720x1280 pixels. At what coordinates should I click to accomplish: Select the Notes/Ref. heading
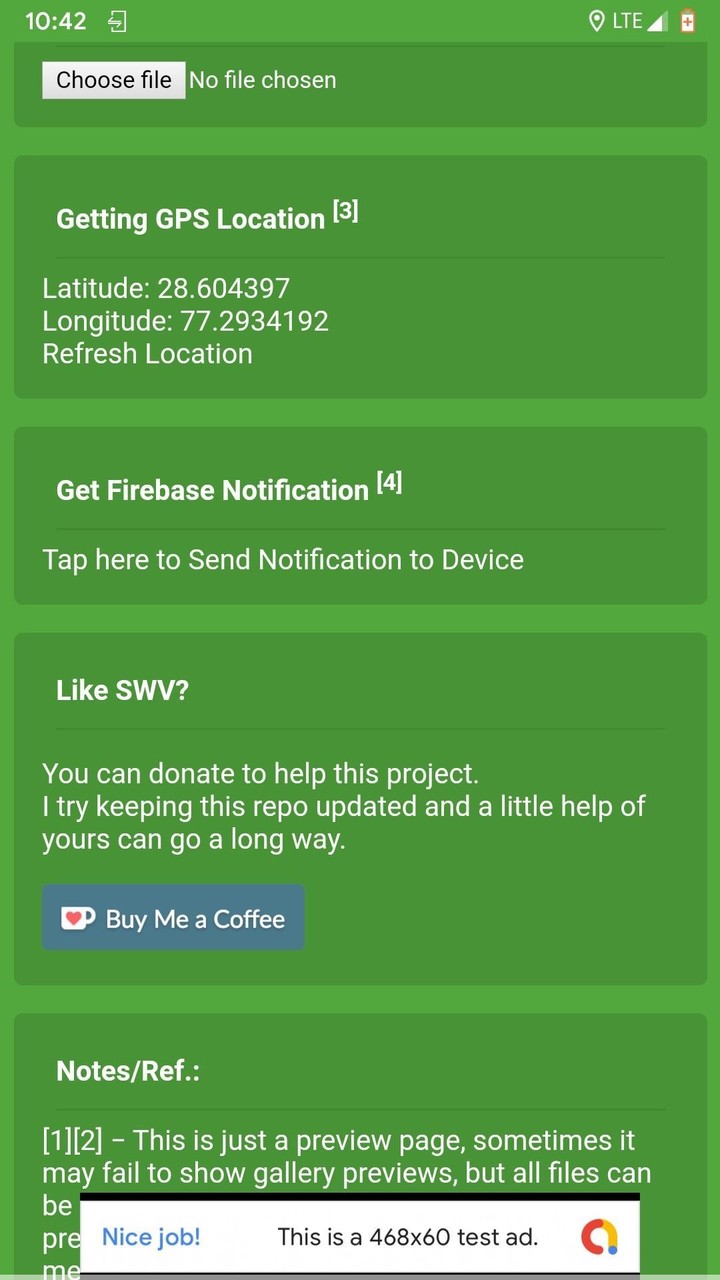coord(128,1070)
